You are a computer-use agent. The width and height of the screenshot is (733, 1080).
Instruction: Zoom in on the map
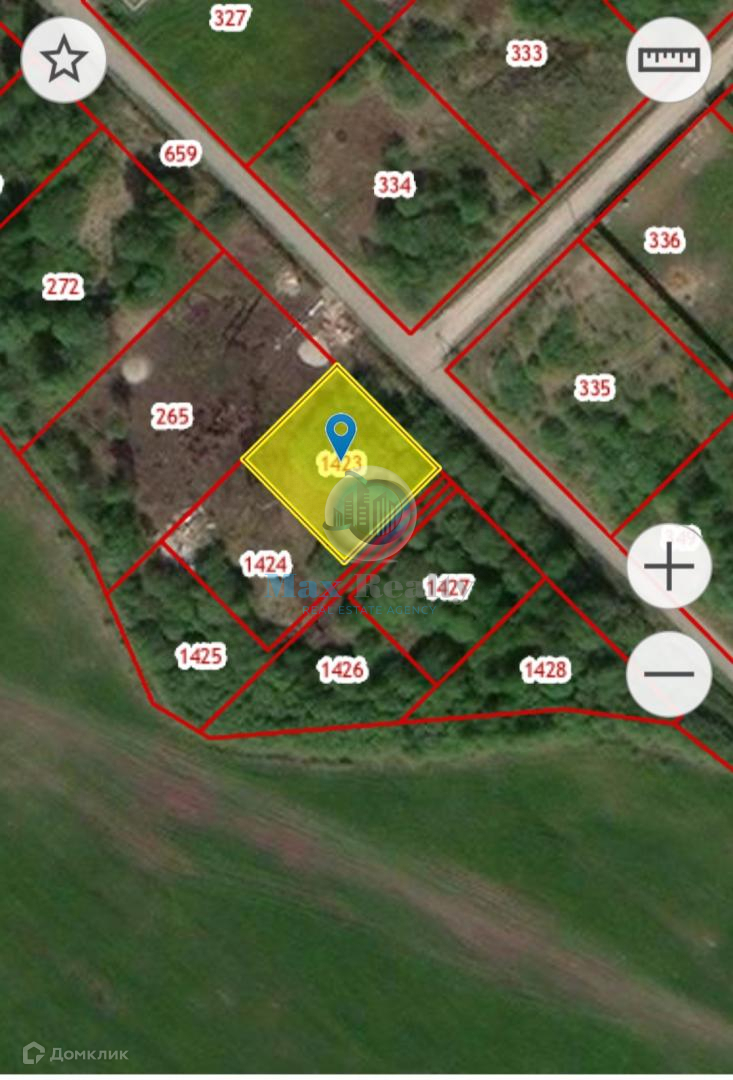pyautogui.click(x=669, y=567)
